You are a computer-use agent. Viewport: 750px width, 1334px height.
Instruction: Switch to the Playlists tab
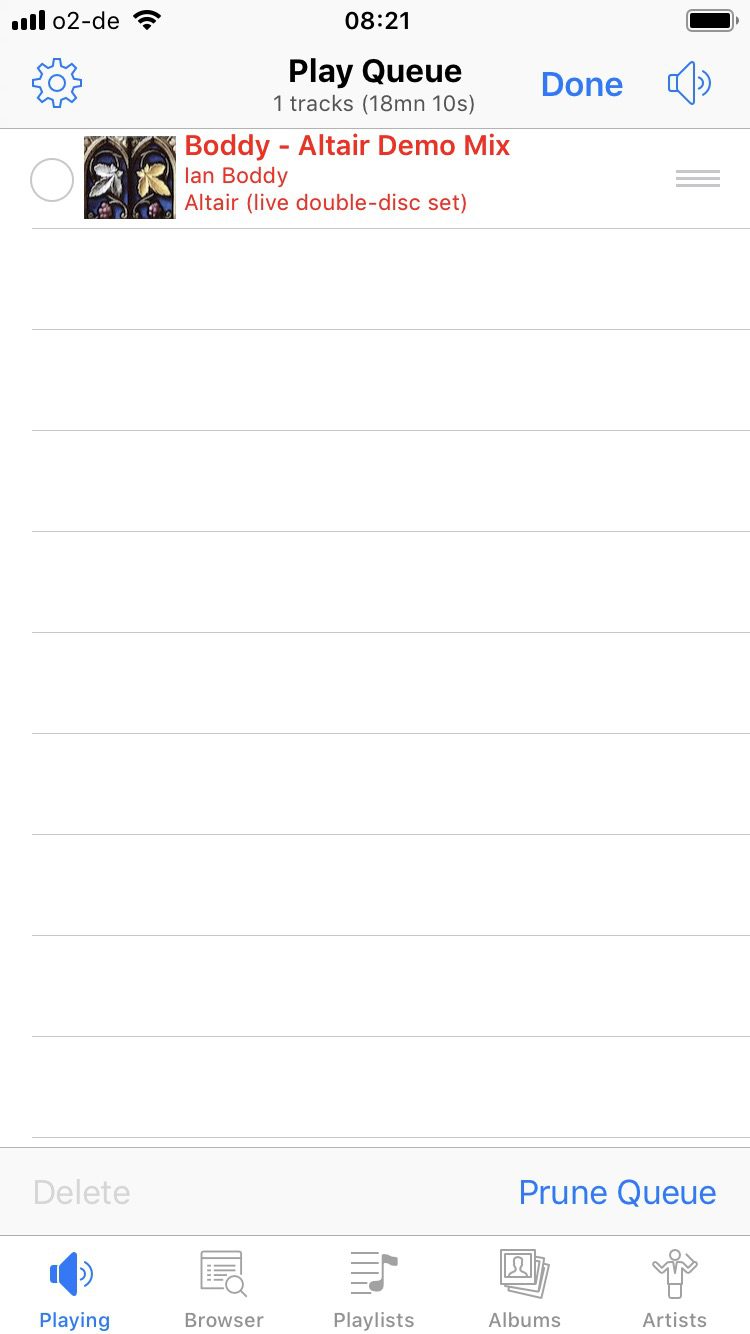coord(374,1288)
